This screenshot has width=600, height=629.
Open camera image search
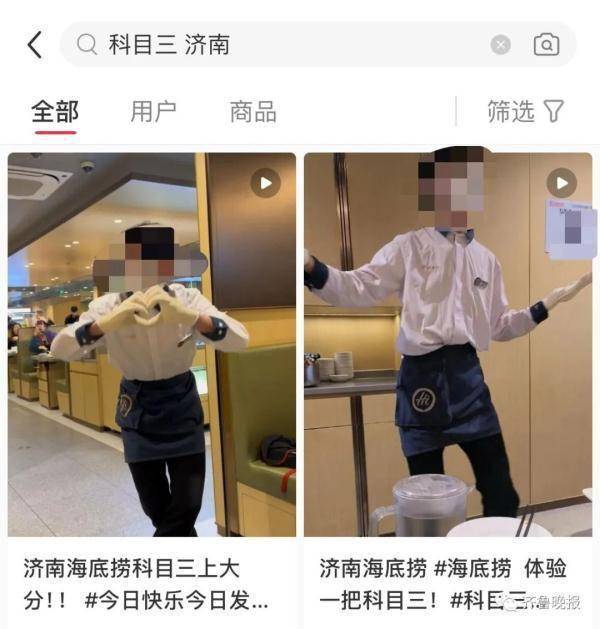(x=546, y=44)
